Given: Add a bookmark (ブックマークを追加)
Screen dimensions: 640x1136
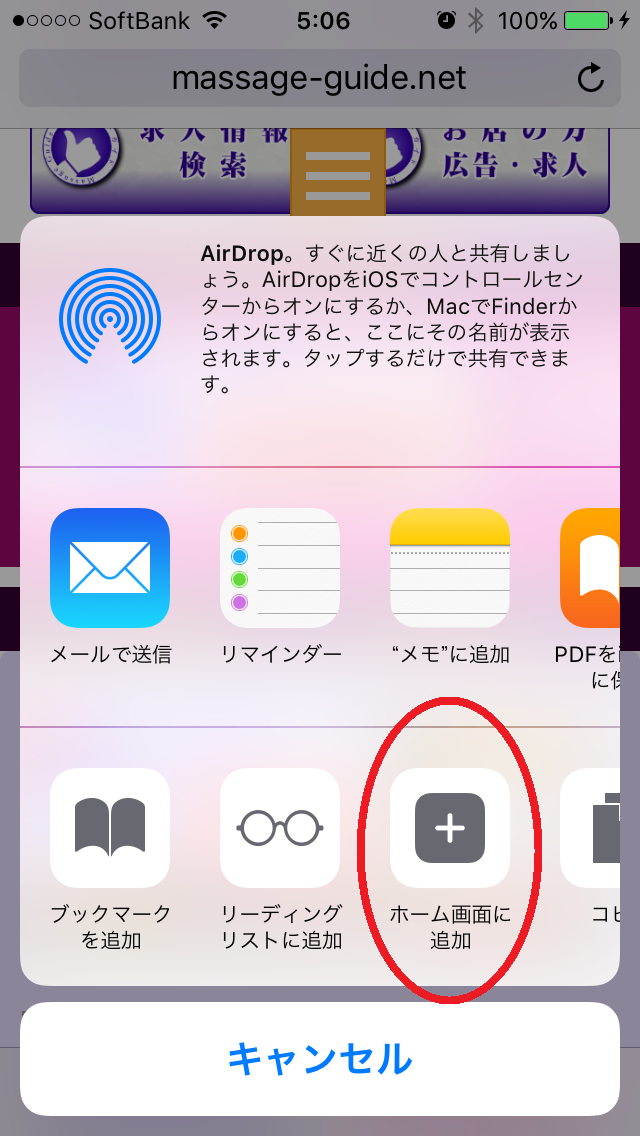Looking at the screenshot, I should (x=110, y=828).
